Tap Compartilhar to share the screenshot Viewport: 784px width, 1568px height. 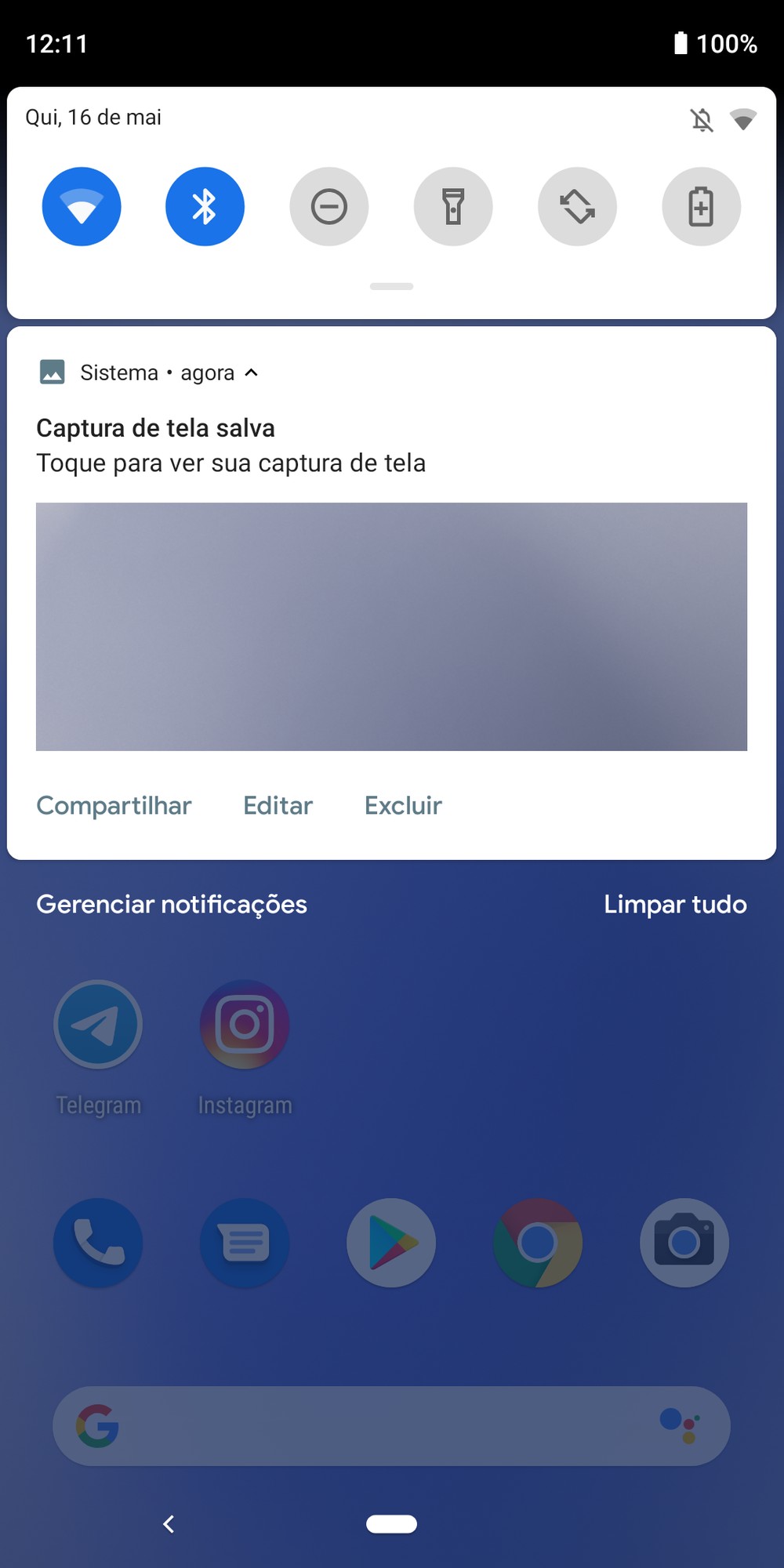point(114,806)
